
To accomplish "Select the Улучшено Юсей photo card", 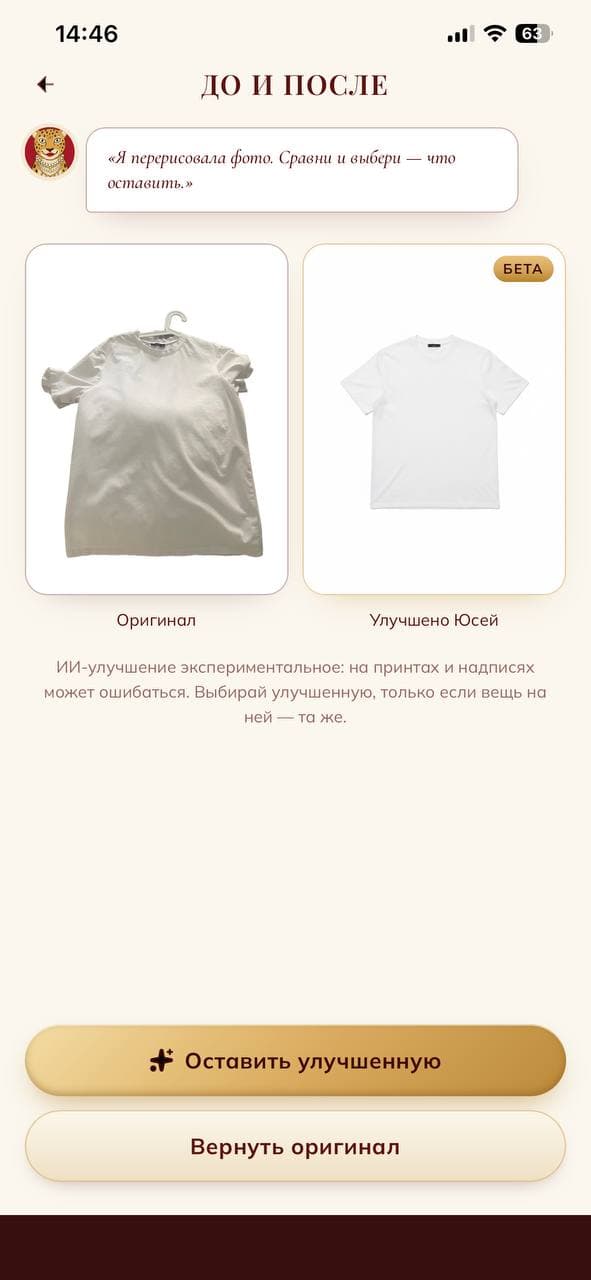I will pos(434,419).
